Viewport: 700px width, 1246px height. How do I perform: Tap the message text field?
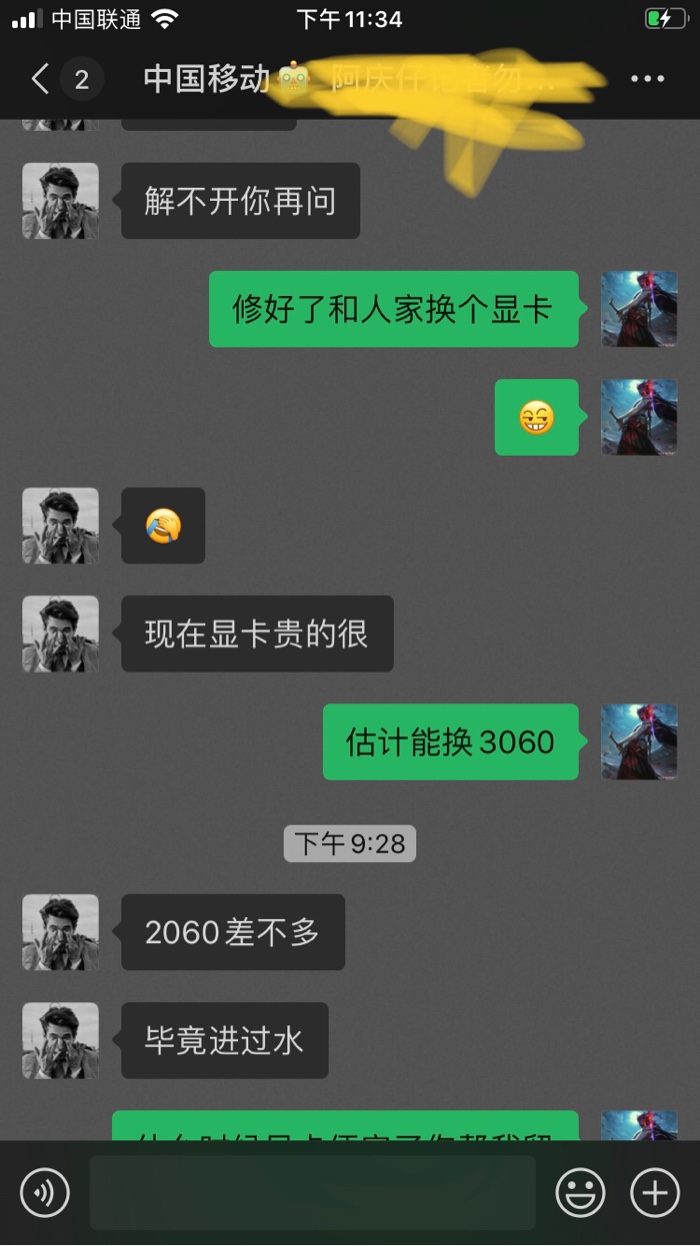point(312,1192)
